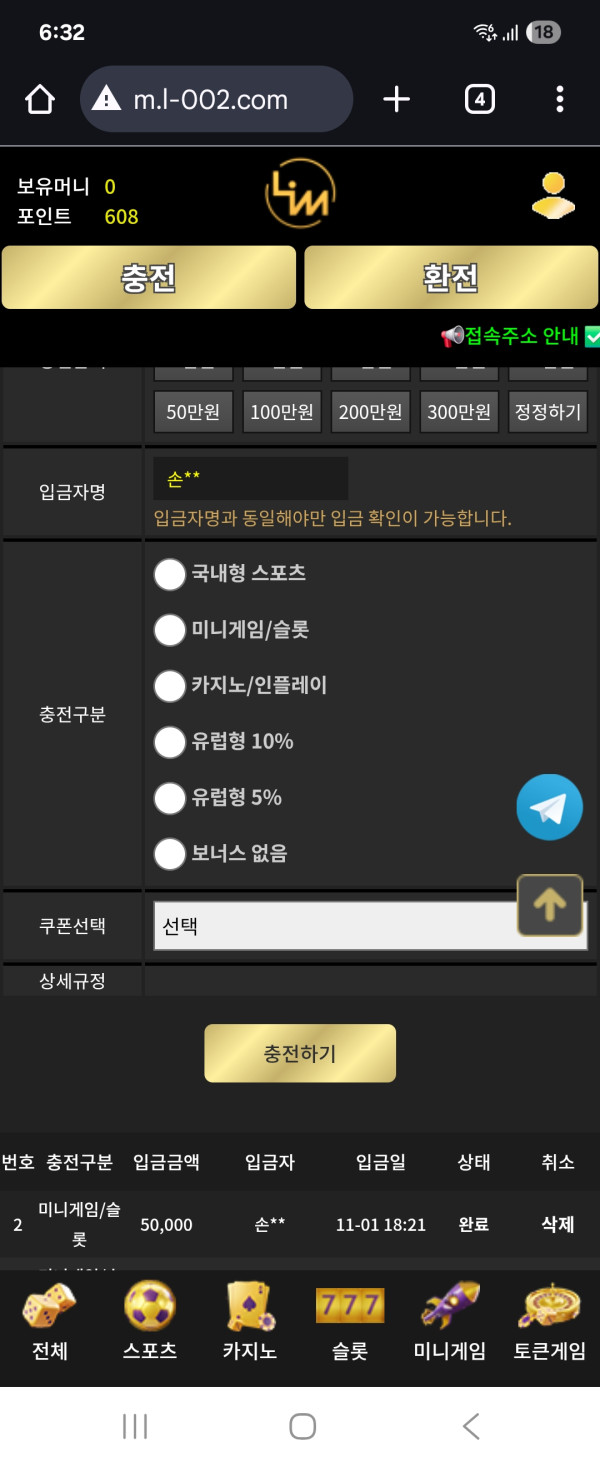Tap 삭제 on the 50,000 deposit row
The image size is (600, 1467).
[x=557, y=1224]
